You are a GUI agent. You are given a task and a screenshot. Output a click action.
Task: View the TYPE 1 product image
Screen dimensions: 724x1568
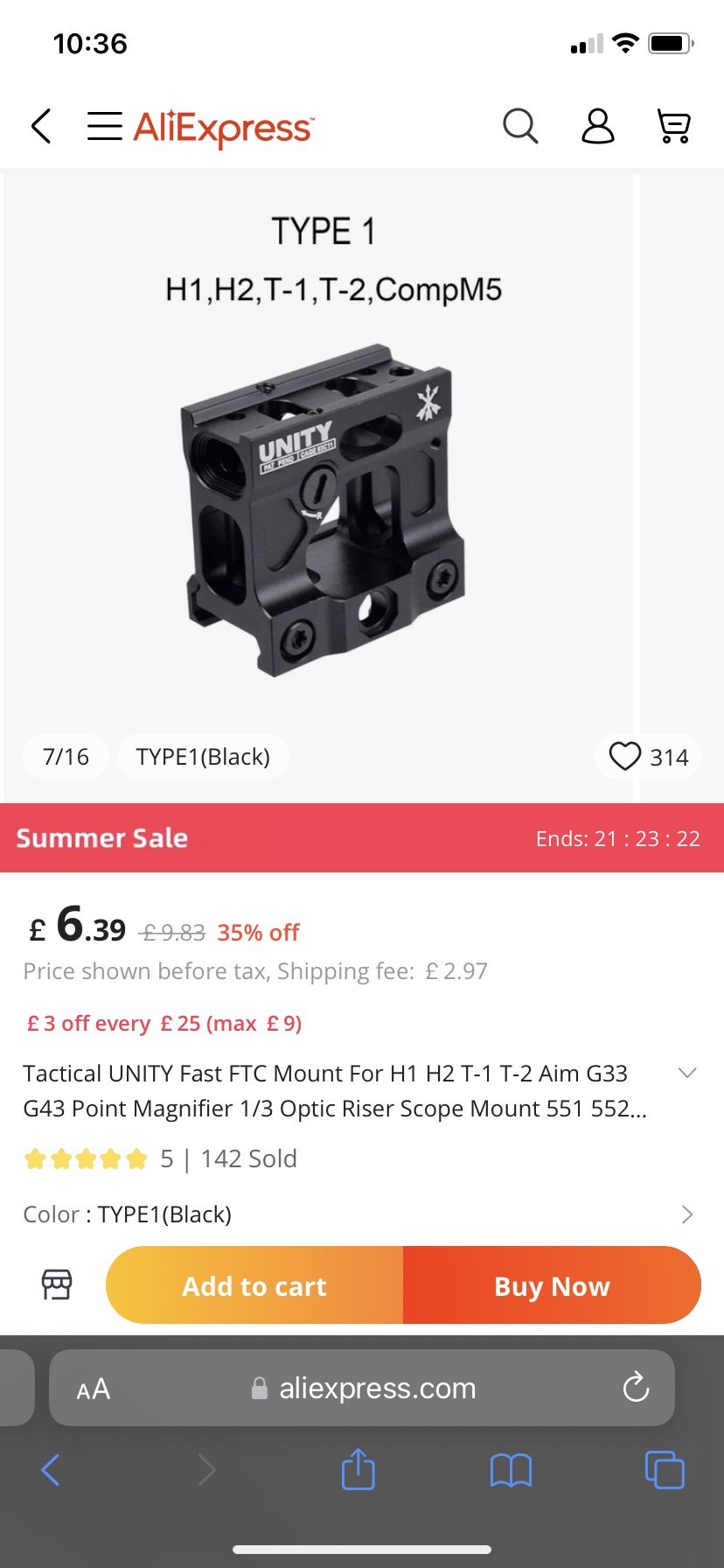click(324, 490)
